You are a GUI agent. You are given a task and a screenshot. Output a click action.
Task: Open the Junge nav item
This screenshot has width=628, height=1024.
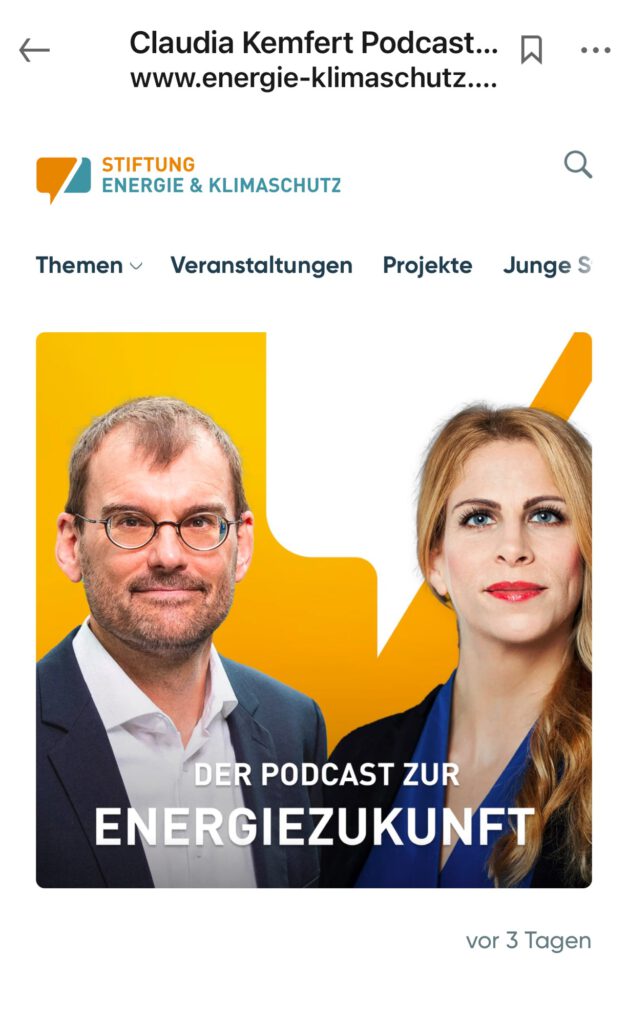tap(547, 265)
